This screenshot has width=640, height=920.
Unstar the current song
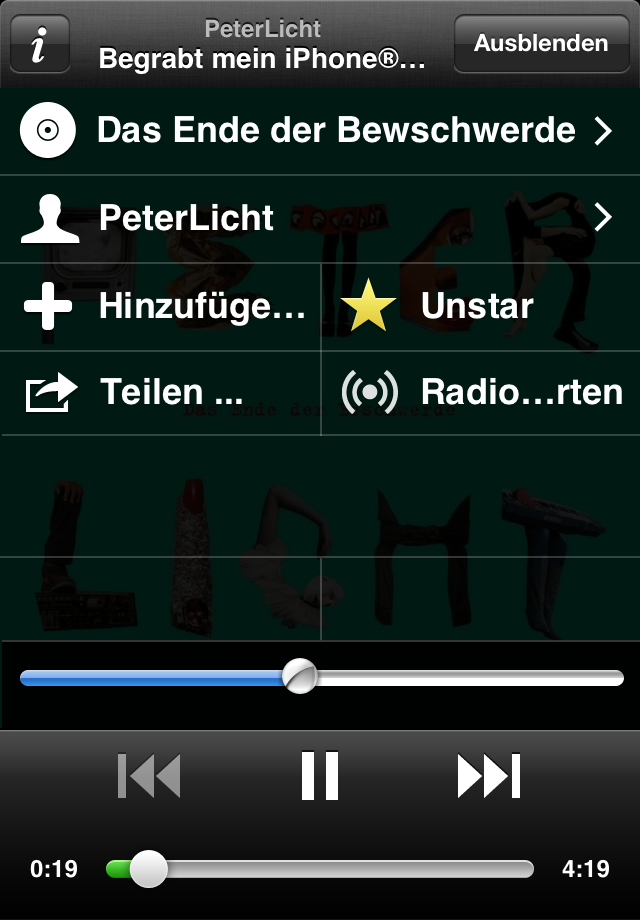tap(480, 307)
